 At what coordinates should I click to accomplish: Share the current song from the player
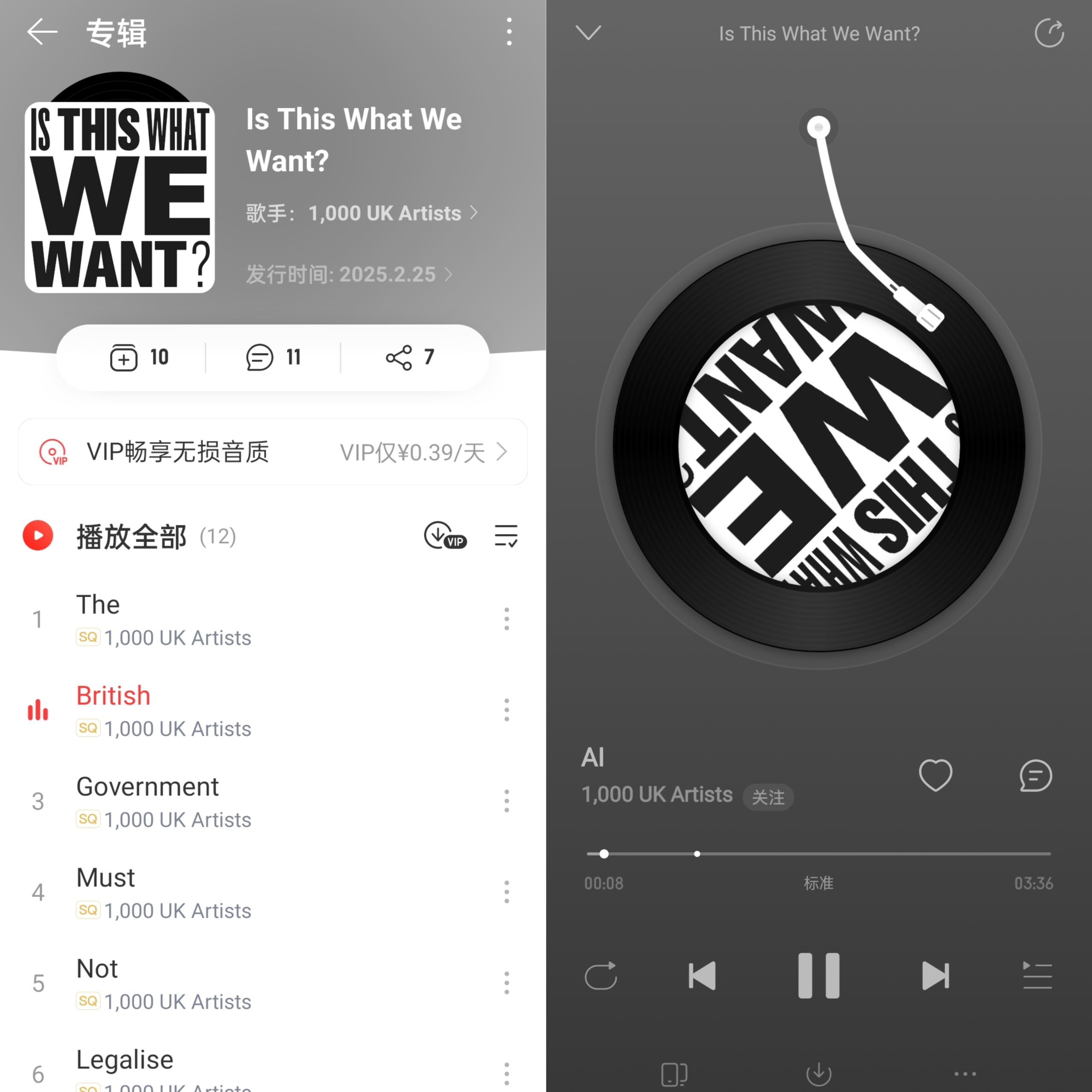click(1049, 33)
